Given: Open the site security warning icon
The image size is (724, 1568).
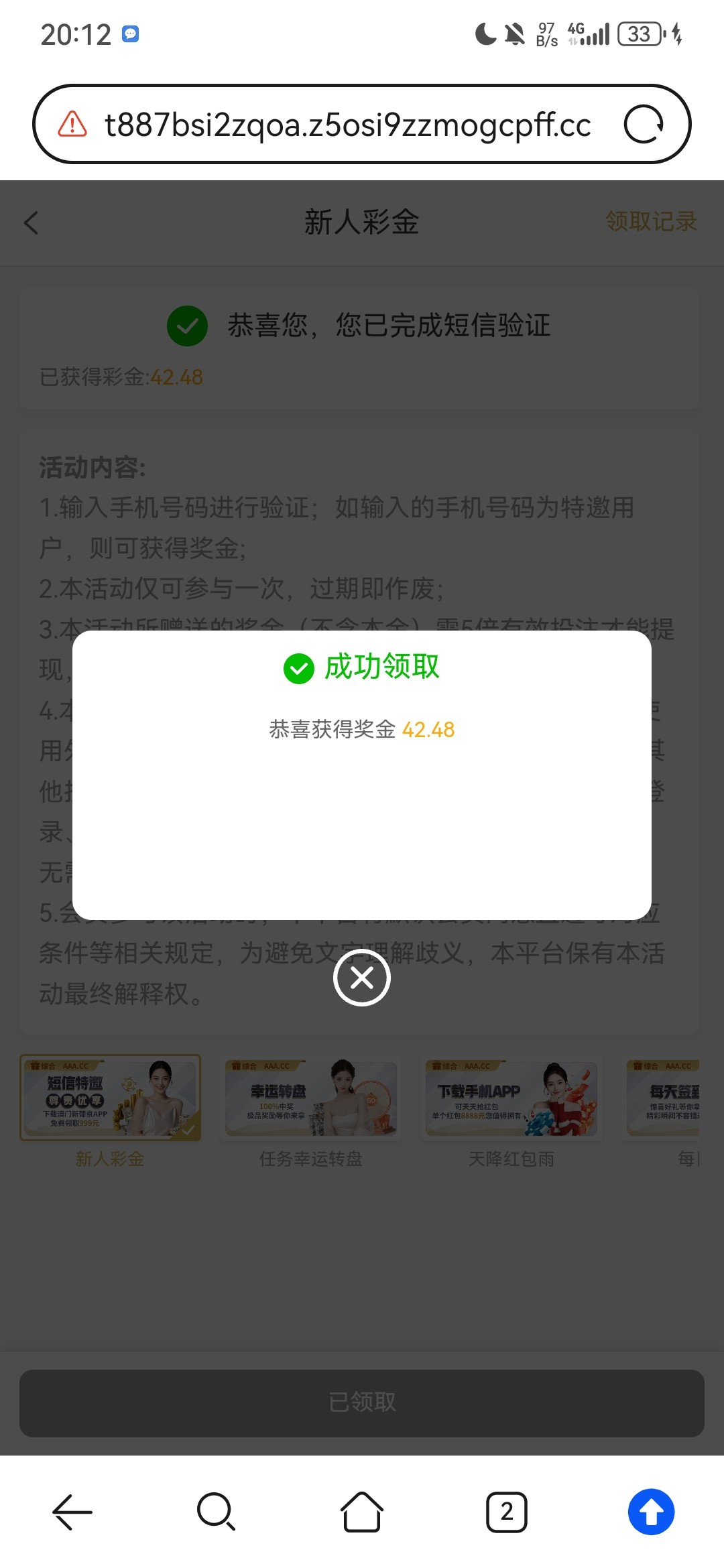Looking at the screenshot, I should 72,125.
